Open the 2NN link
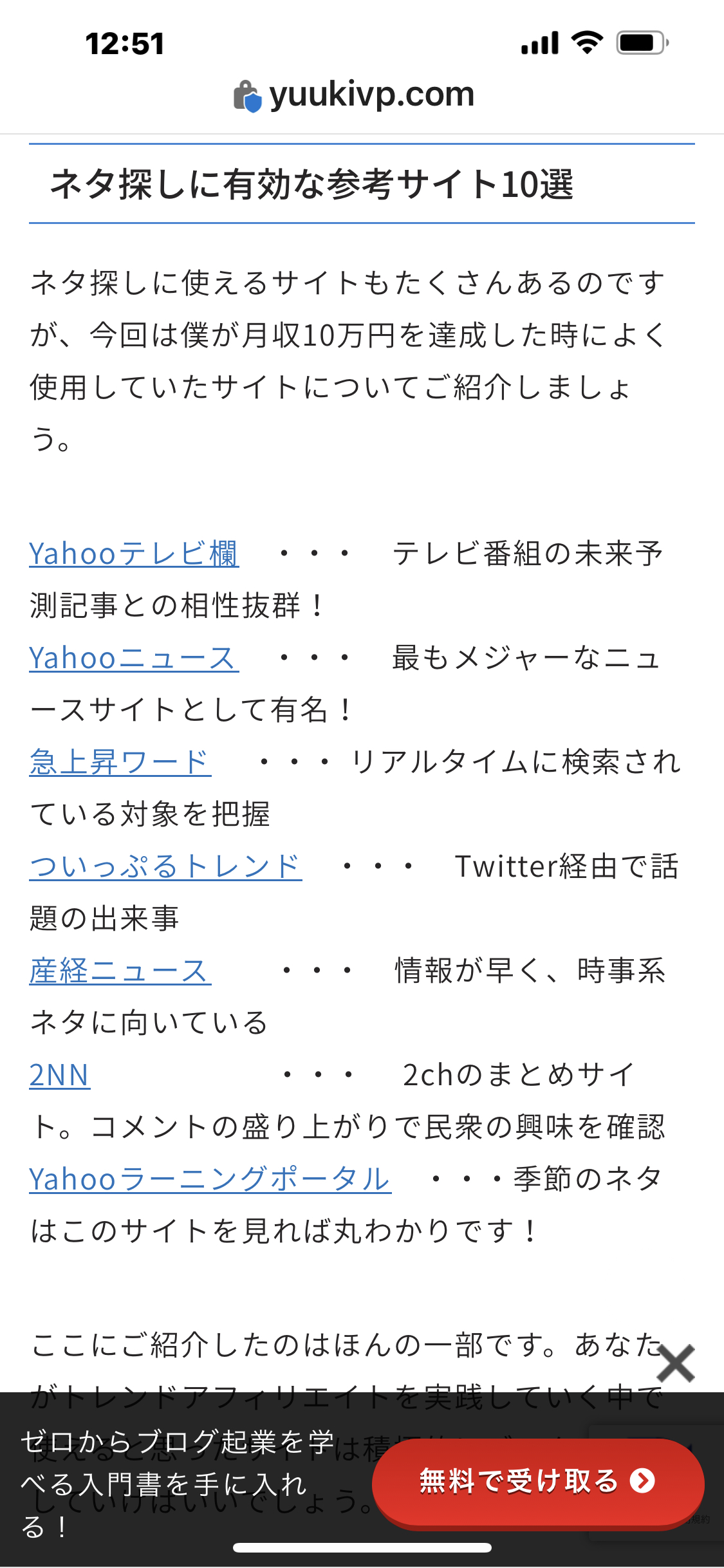The width and height of the screenshot is (724, 1568). [x=60, y=1075]
